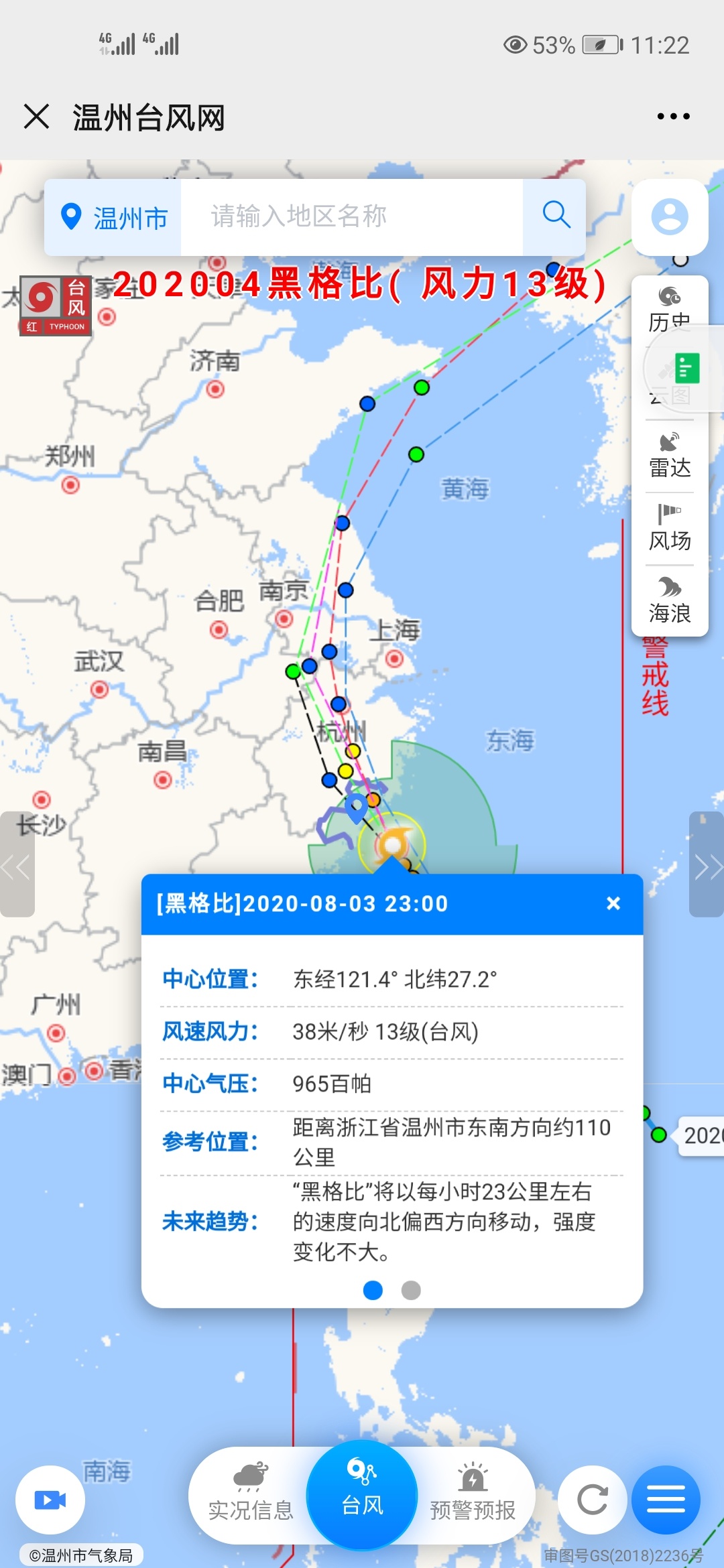Screen dimensions: 724x1568
Task: Toggle the sea wave (海浪) layer
Action: pos(669,600)
